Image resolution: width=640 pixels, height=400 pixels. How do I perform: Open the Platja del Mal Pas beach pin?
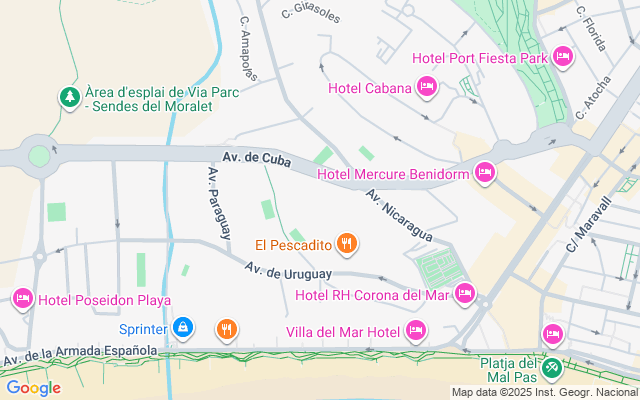click(x=551, y=370)
